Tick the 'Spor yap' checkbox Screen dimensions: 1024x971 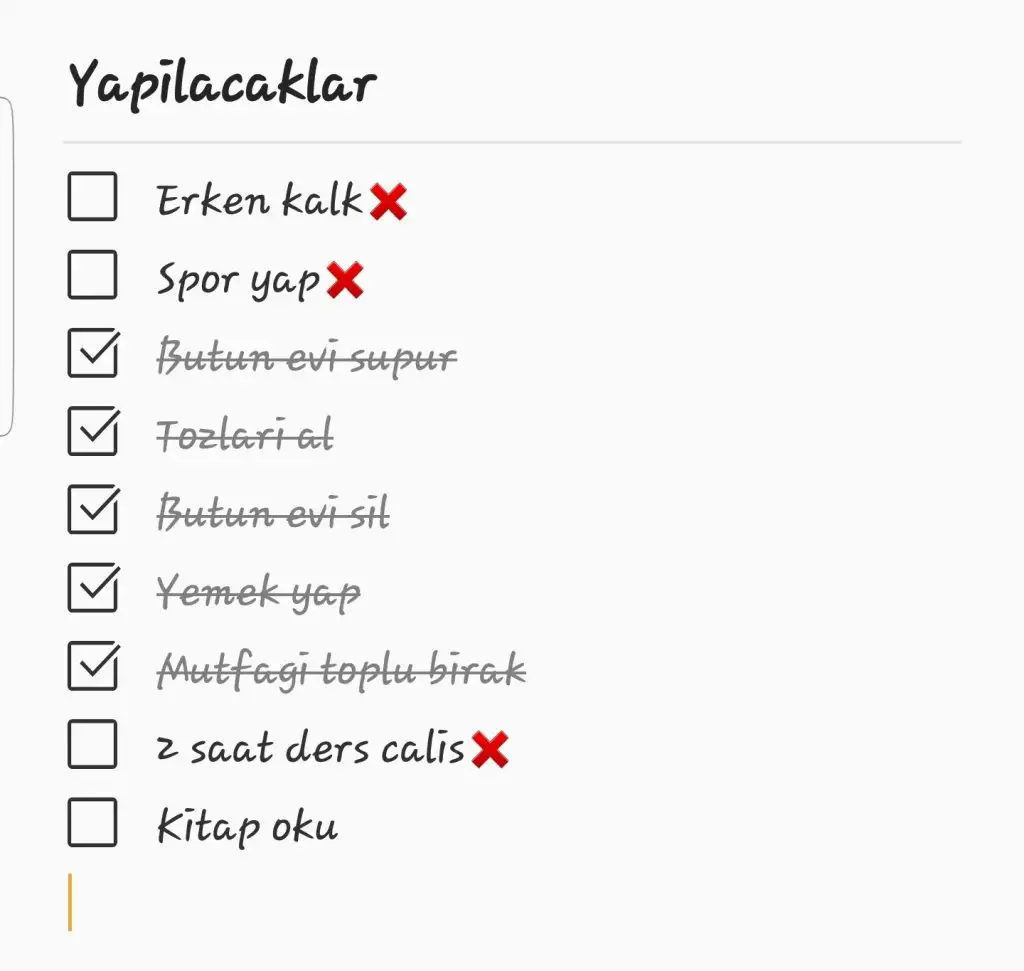pos(92,275)
